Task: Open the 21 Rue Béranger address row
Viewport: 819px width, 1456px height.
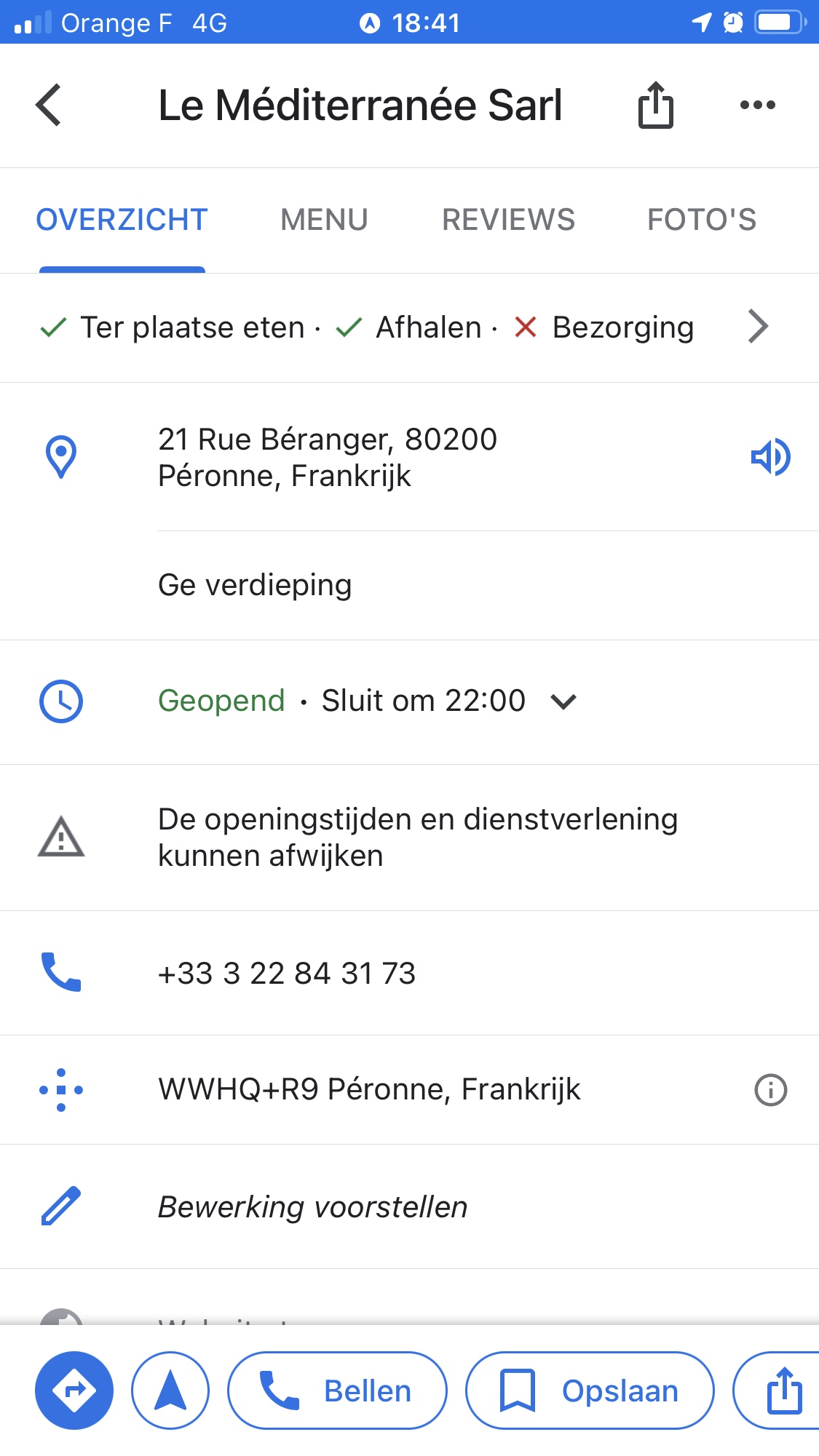Action: point(328,457)
